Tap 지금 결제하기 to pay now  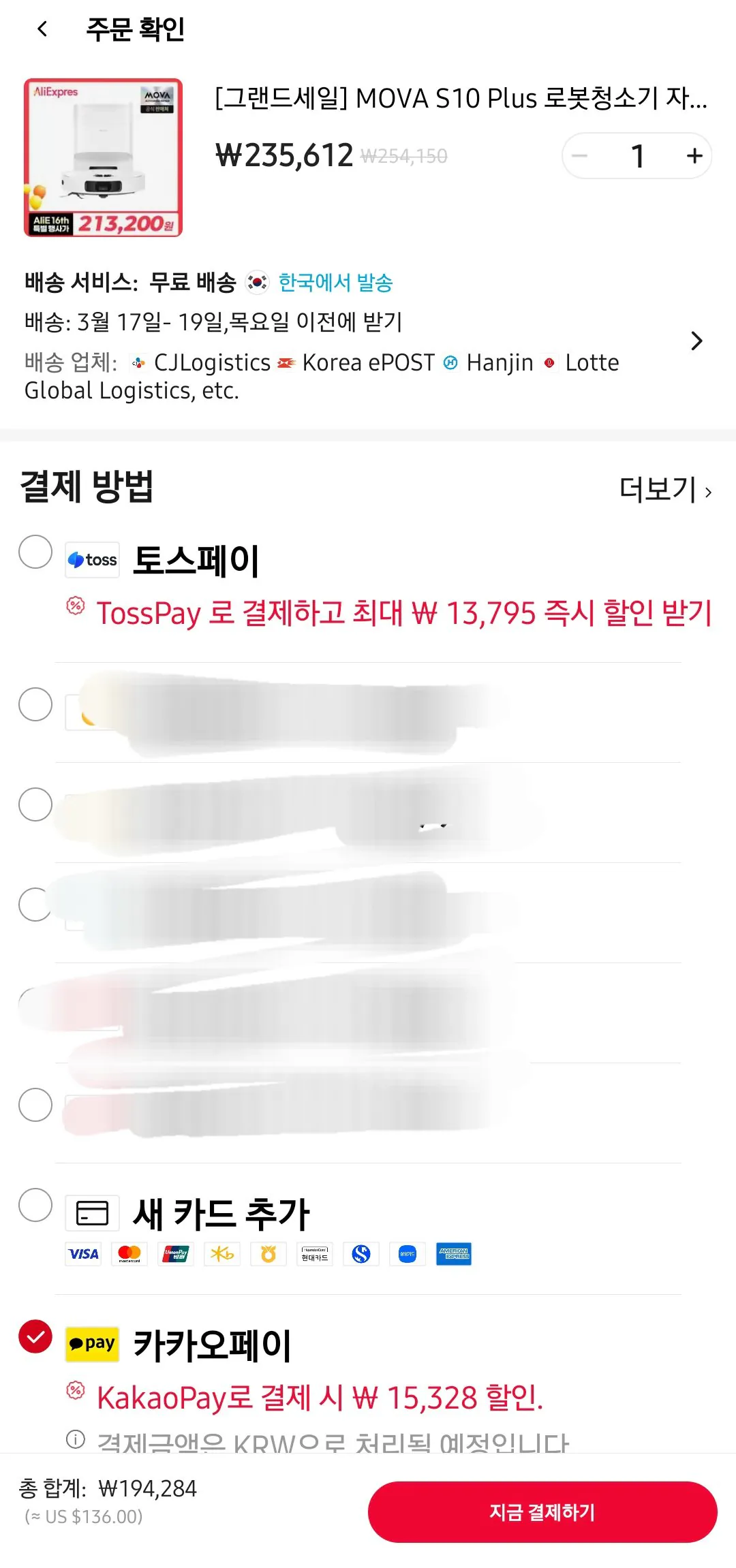click(542, 1512)
